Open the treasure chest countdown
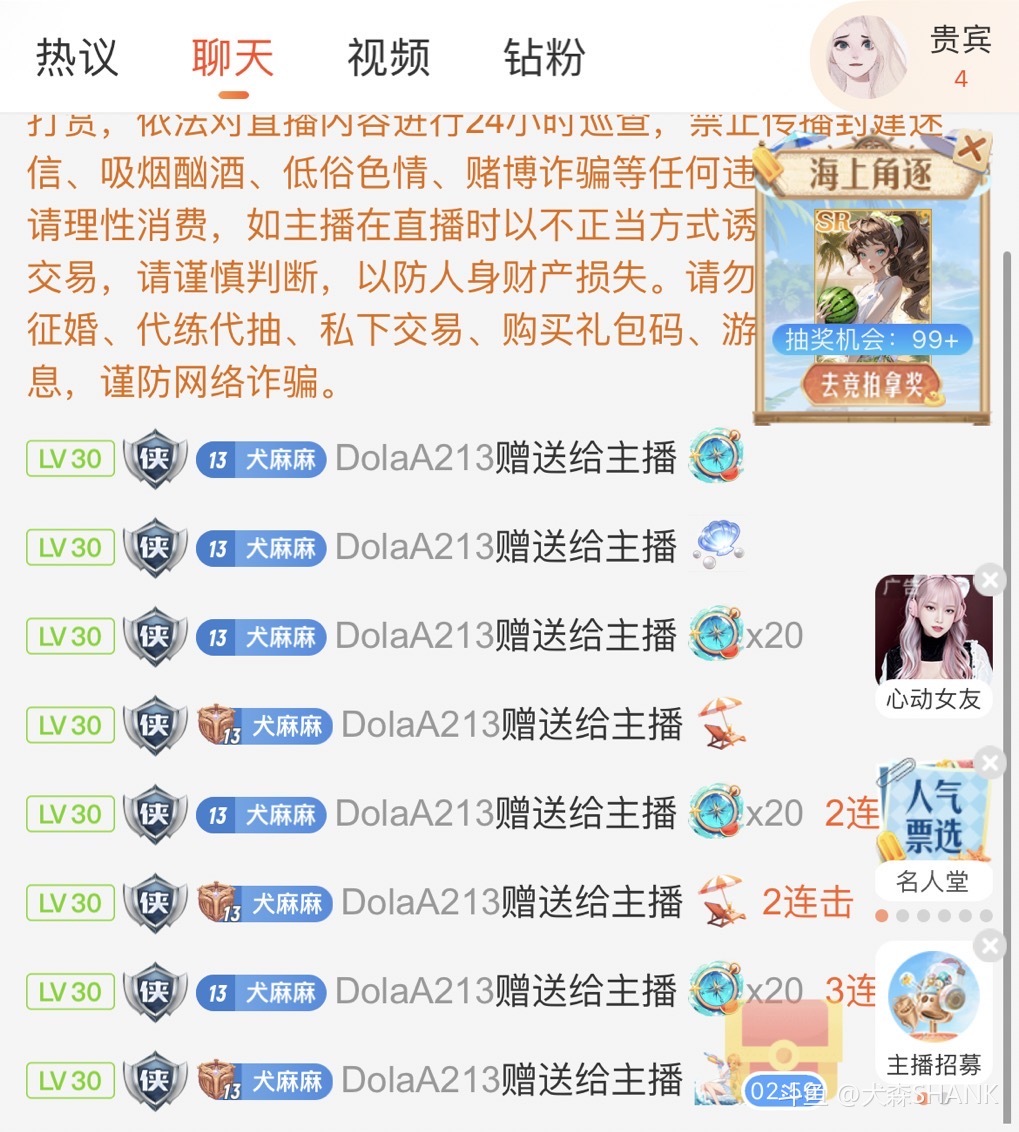The width and height of the screenshot is (1019, 1132). (782, 1050)
